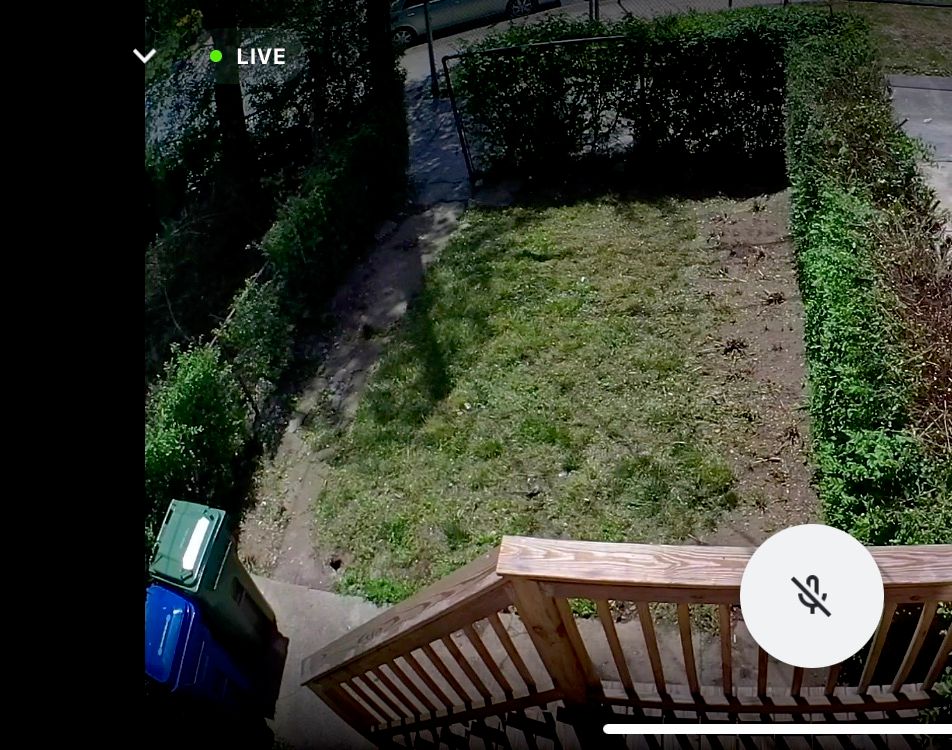Toggle the muted microphone button

click(811, 595)
